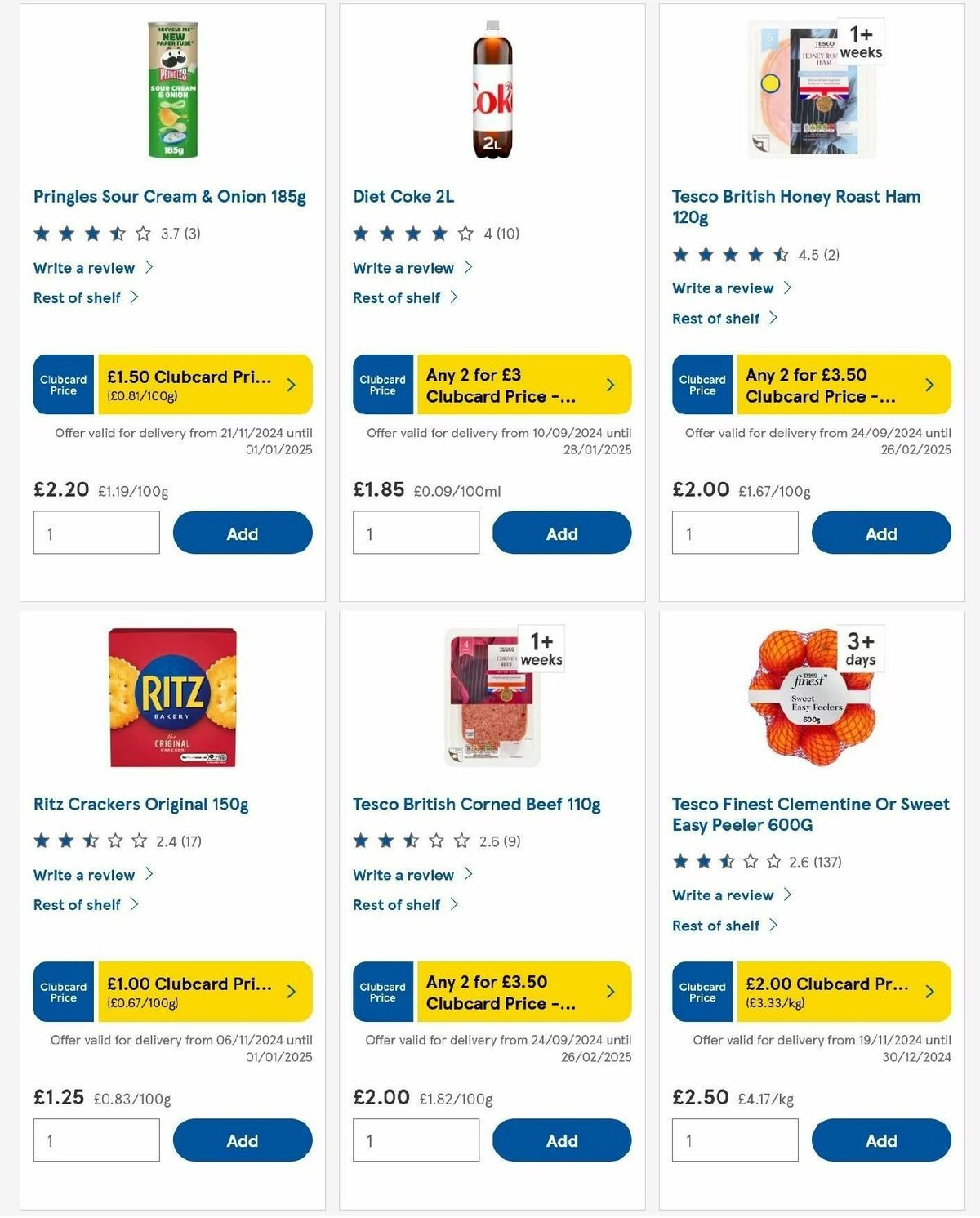Click the quantity field for corned beef
Screen dimensions: 980x1218
[416, 1140]
